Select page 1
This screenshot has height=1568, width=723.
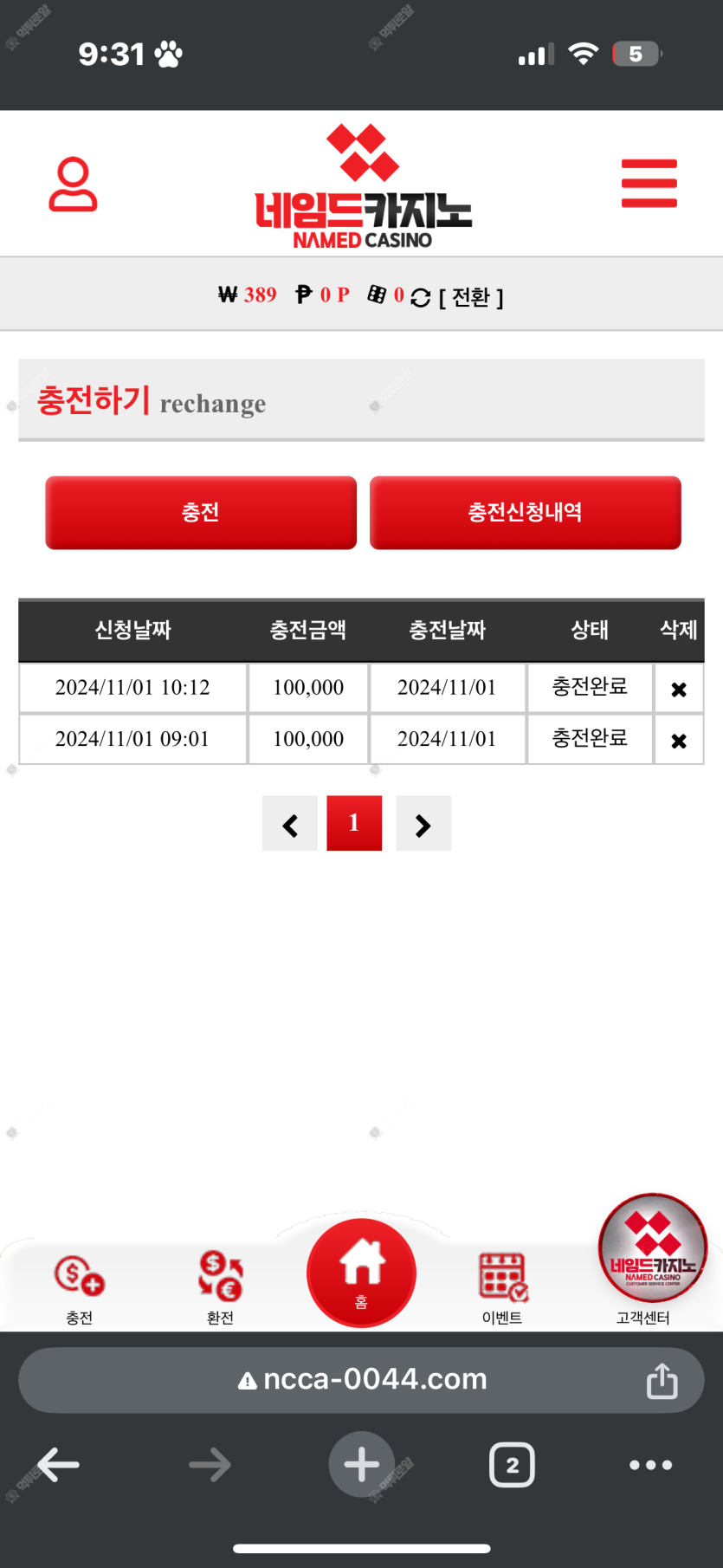(x=354, y=823)
